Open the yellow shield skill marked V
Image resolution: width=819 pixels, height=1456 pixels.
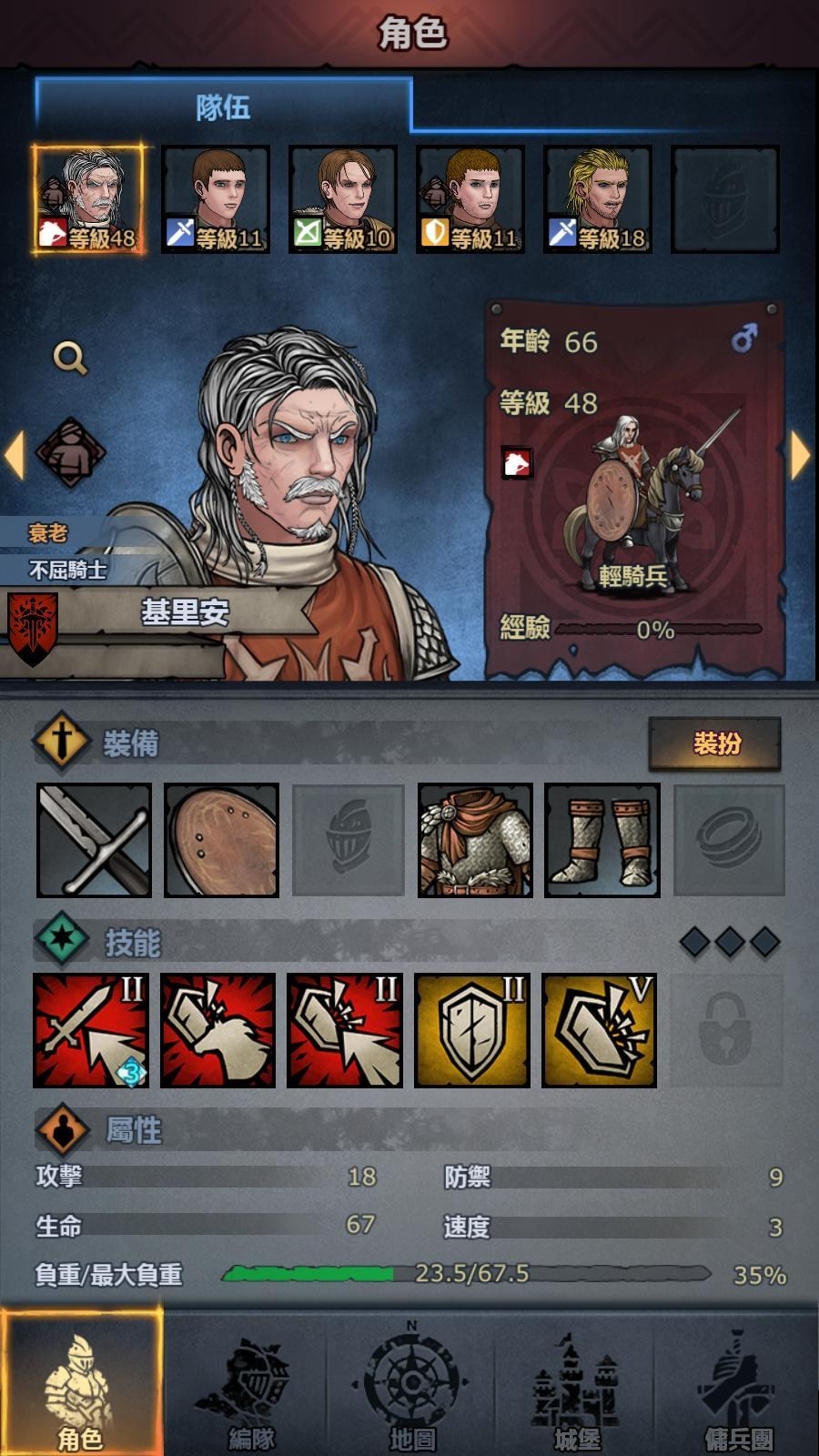pos(600,1030)
